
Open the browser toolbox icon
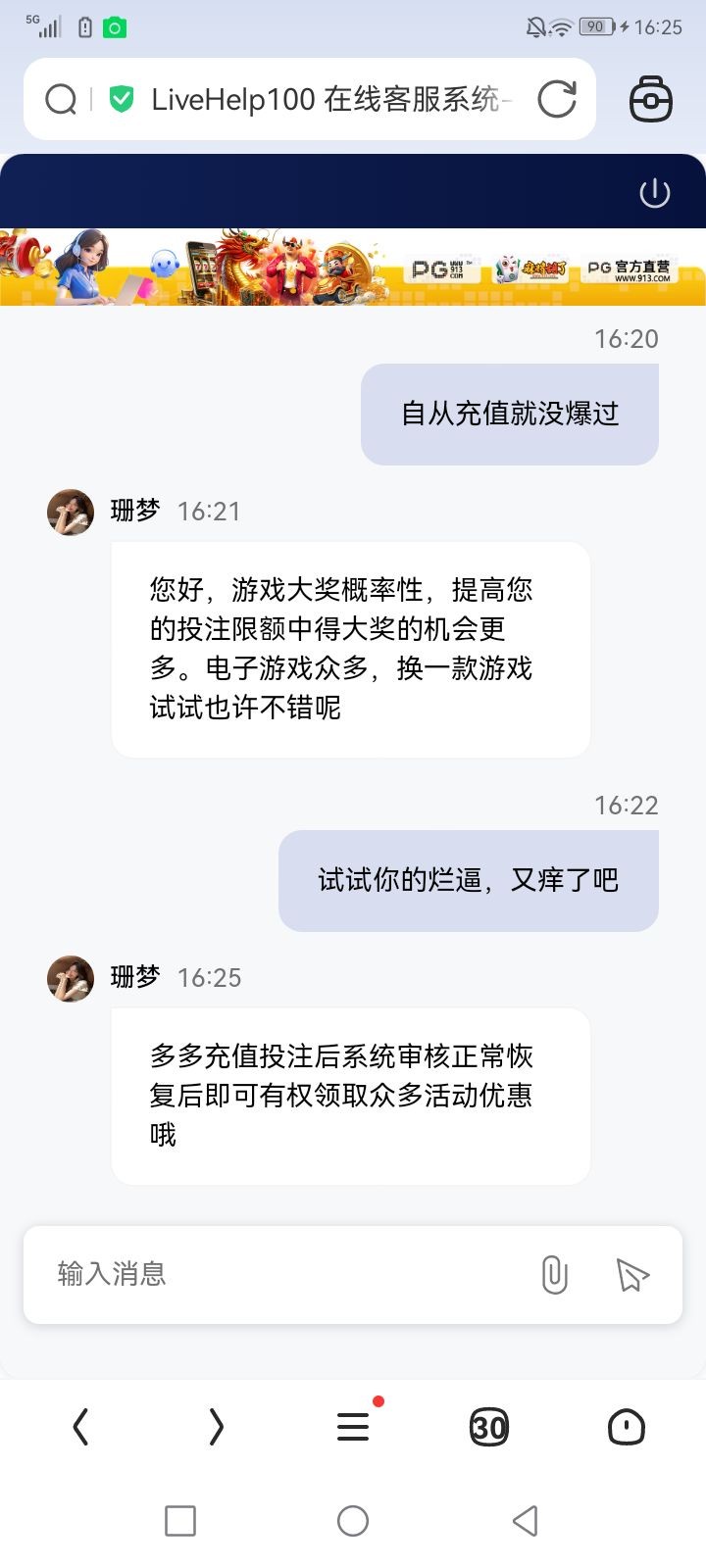[650, 99]
